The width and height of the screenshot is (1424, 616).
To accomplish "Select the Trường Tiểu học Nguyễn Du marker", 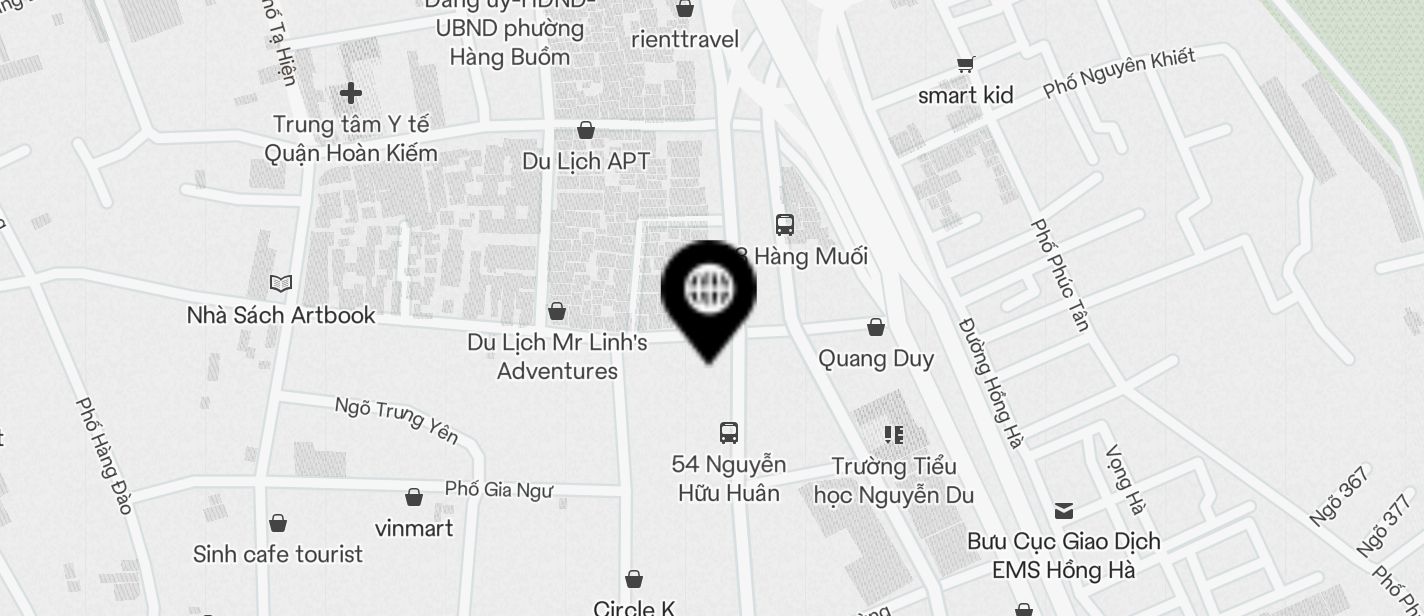I will pyautogui.click(x=894, y=434).
